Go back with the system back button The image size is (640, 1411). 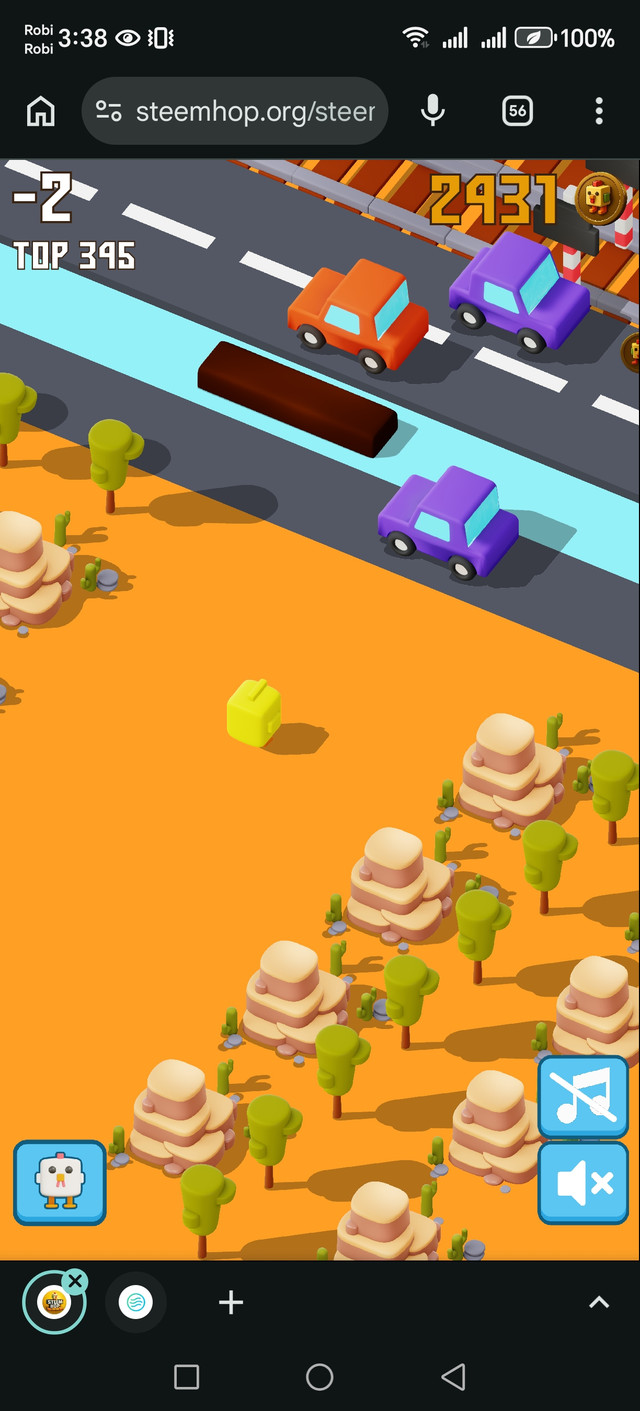click(x=453, y=1377)
